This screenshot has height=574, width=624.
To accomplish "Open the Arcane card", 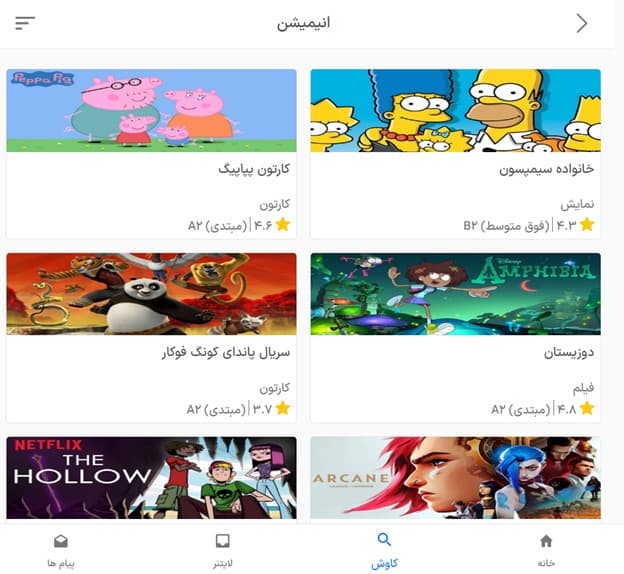I will click(x=455, y=477).
